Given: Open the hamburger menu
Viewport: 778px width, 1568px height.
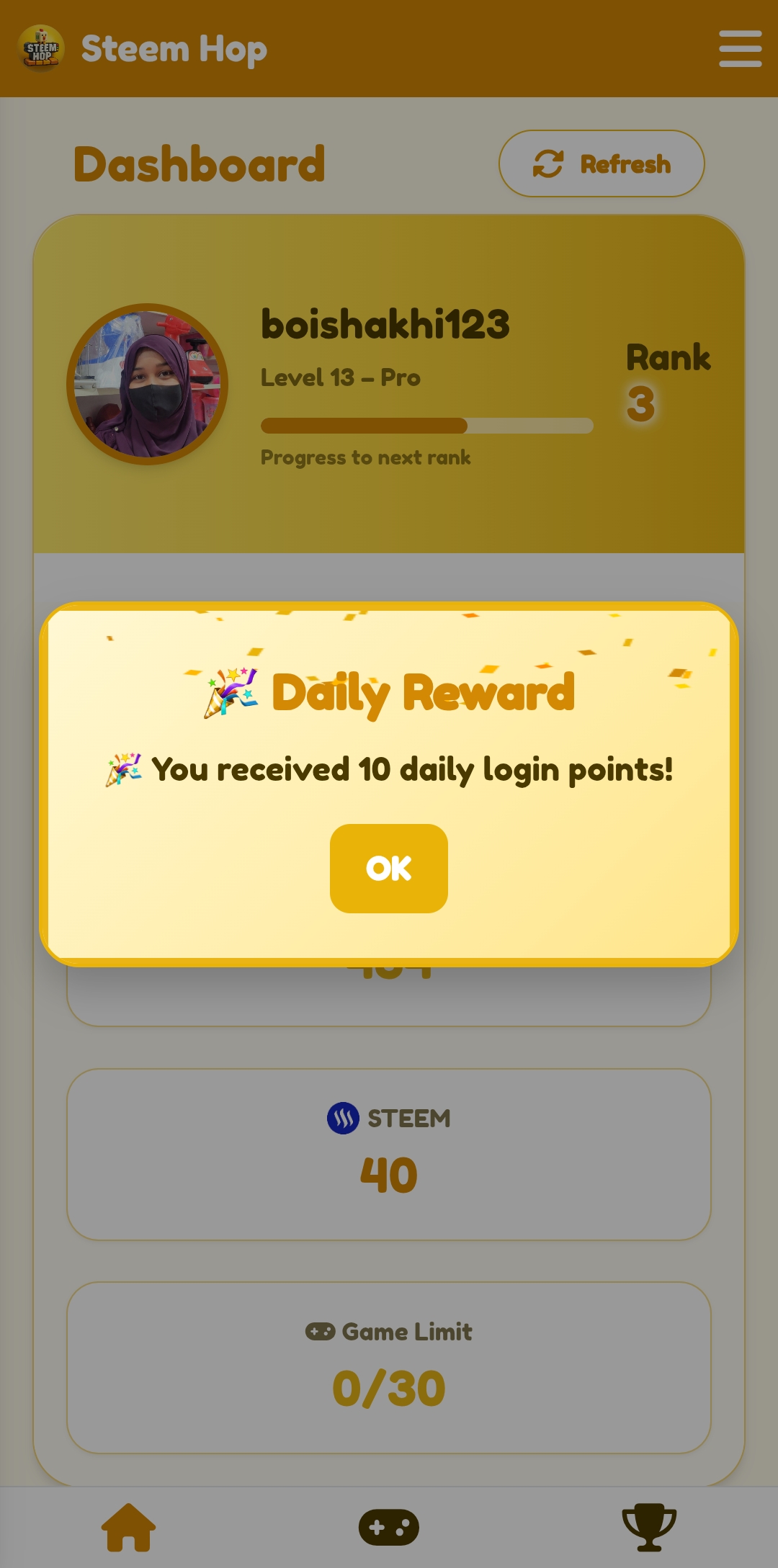Looking at the screenshot, I should (740, 49).
